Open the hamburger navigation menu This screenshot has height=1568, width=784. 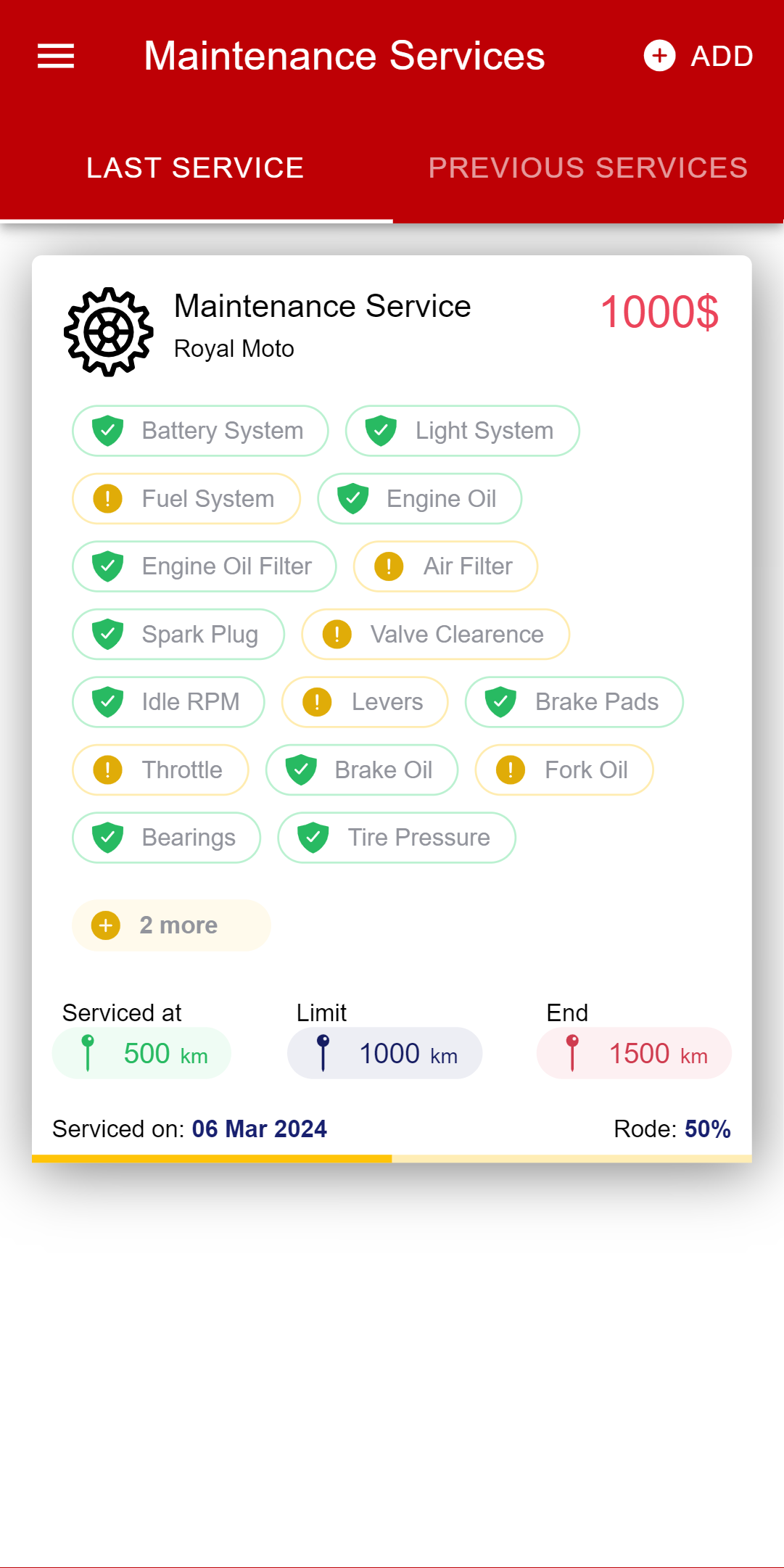[54, 56]
